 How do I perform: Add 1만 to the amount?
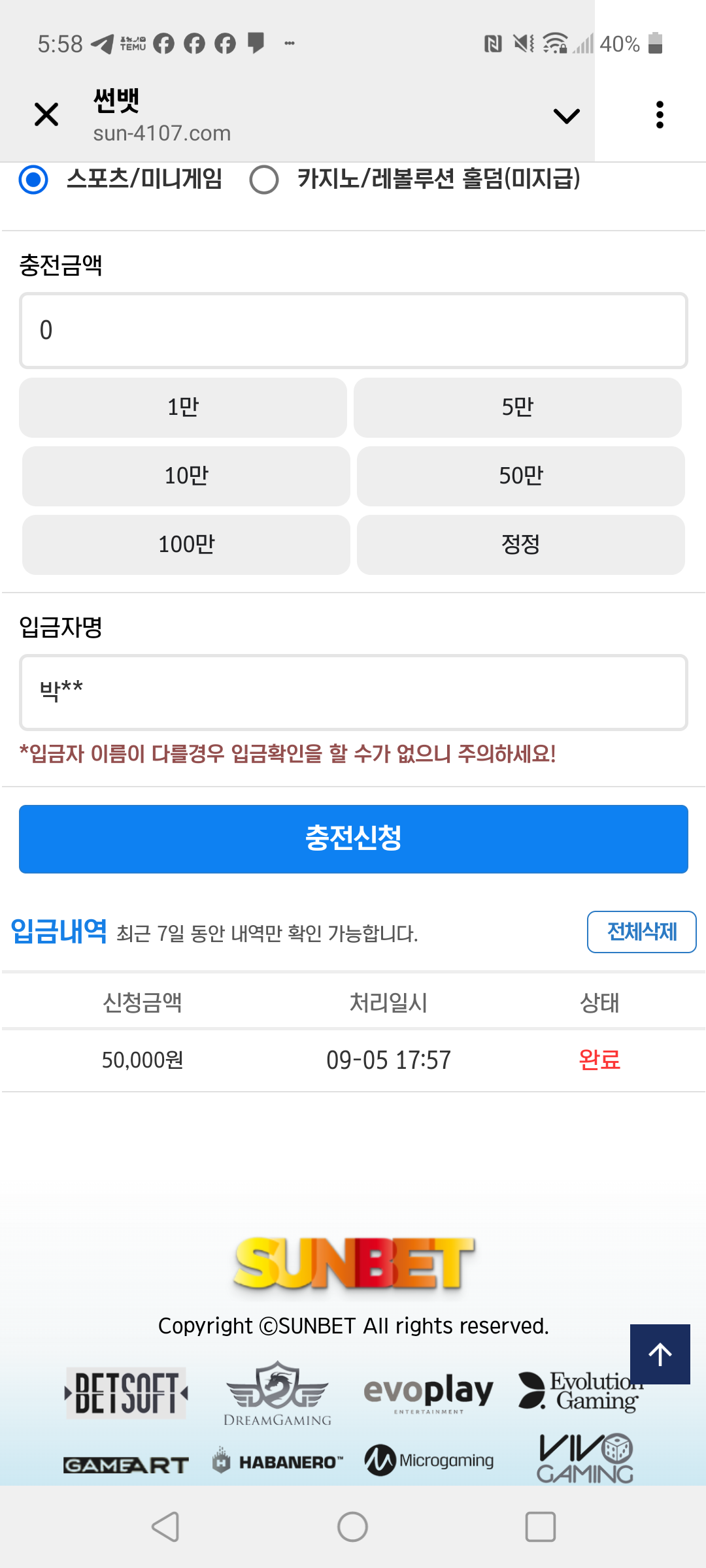(x=183, y=408)
